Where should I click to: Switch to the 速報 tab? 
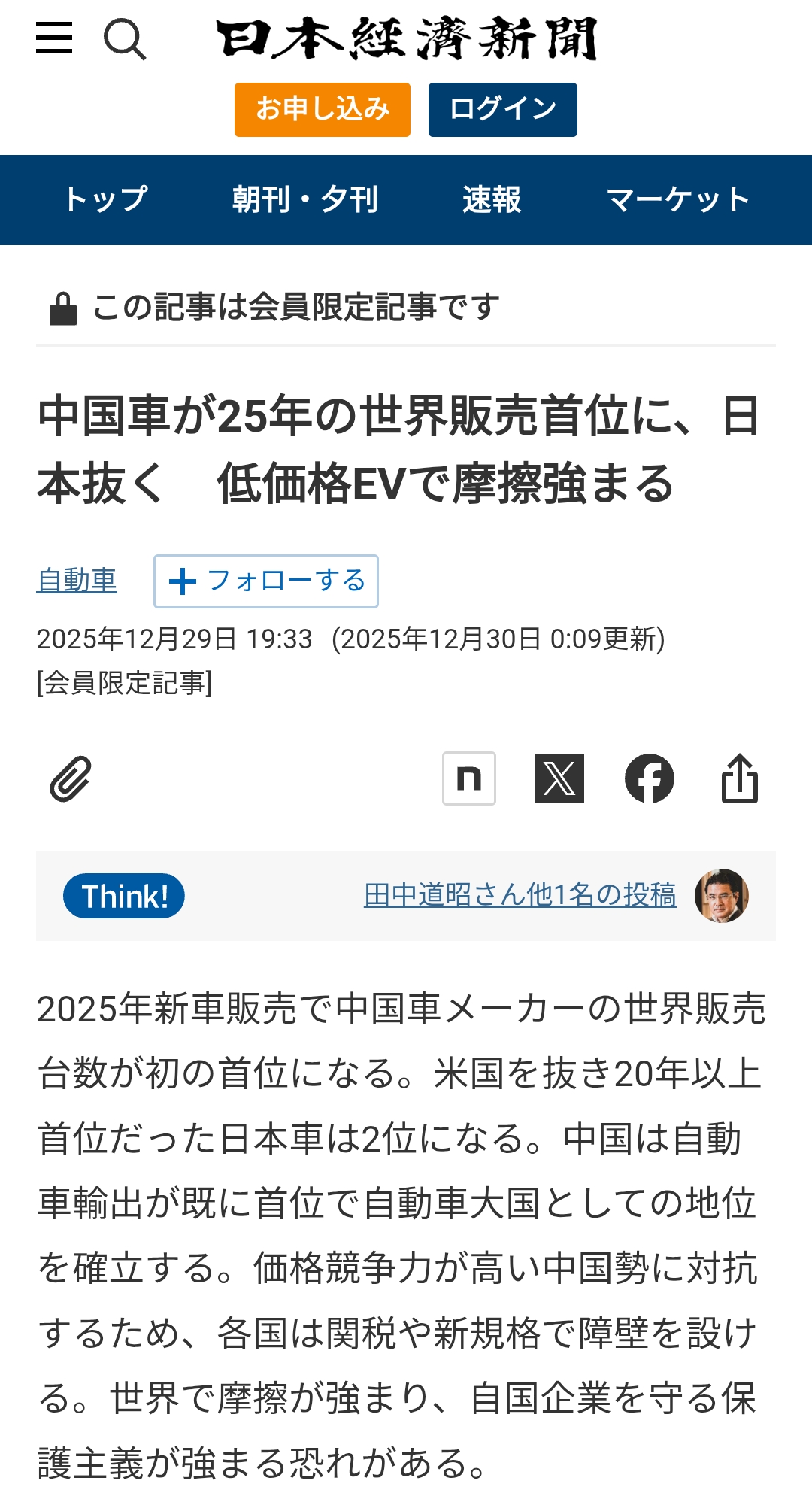pos(492,200)
